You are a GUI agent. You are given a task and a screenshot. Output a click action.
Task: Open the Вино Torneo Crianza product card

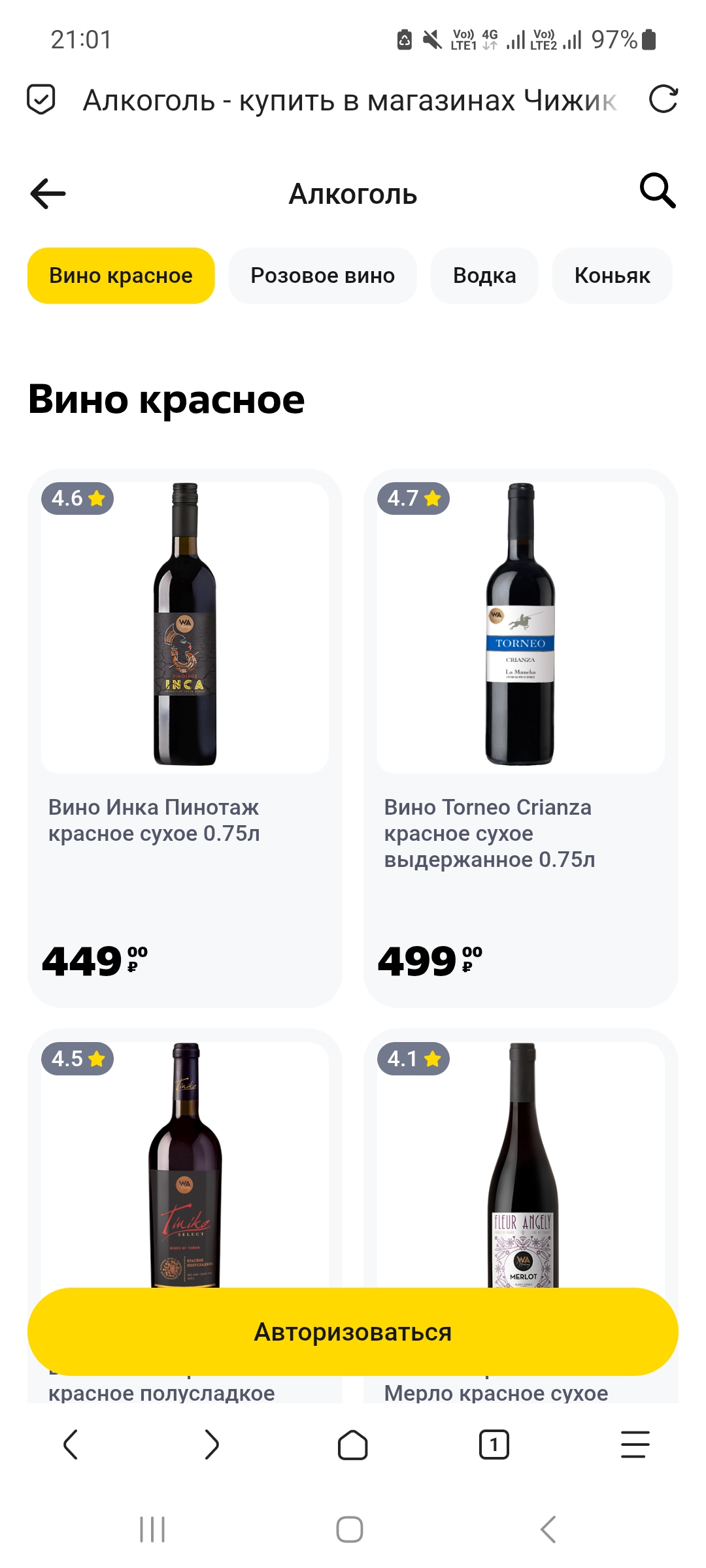point(521,738)
